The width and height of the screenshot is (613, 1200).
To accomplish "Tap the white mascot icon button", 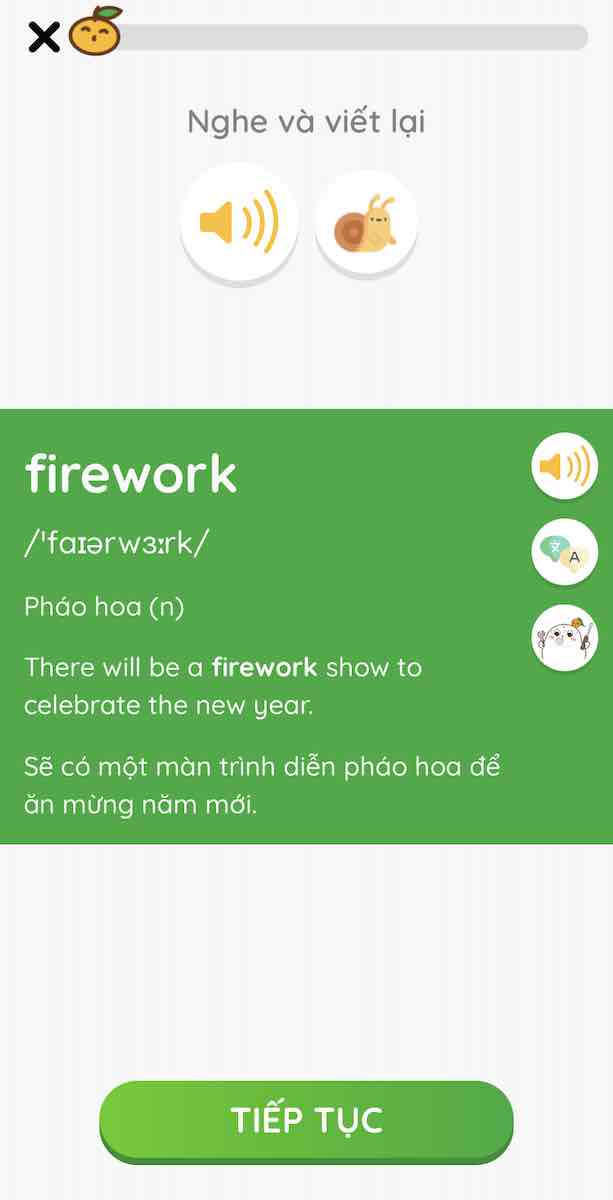I will tap(564, 638).
